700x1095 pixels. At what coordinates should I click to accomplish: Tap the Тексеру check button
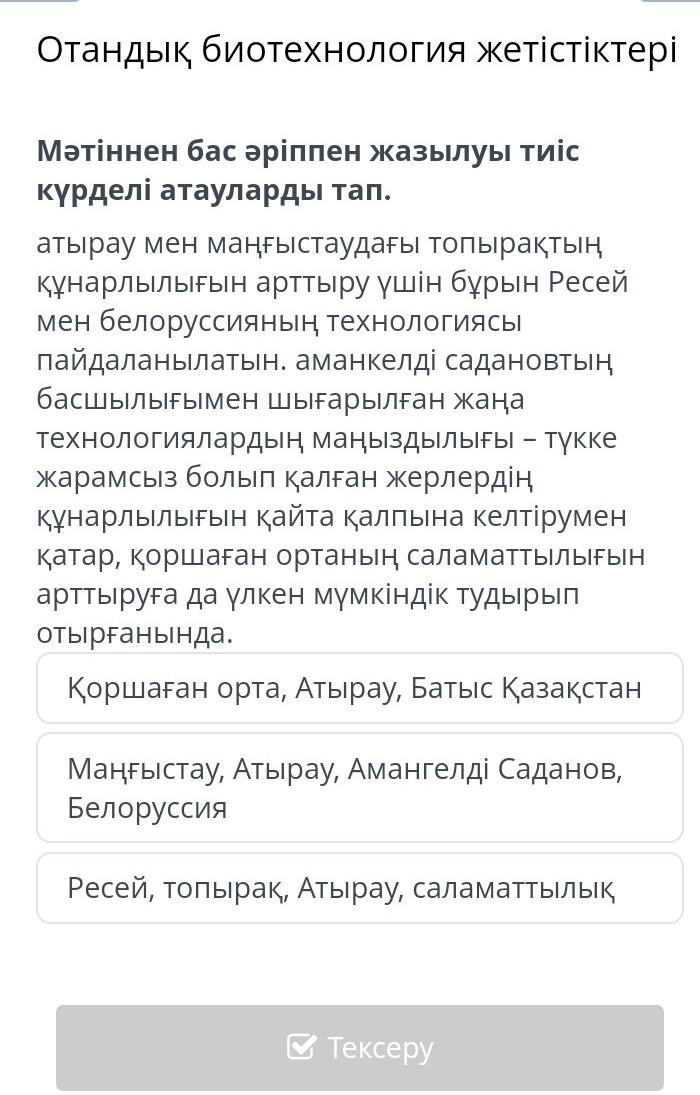[359, 1047]
